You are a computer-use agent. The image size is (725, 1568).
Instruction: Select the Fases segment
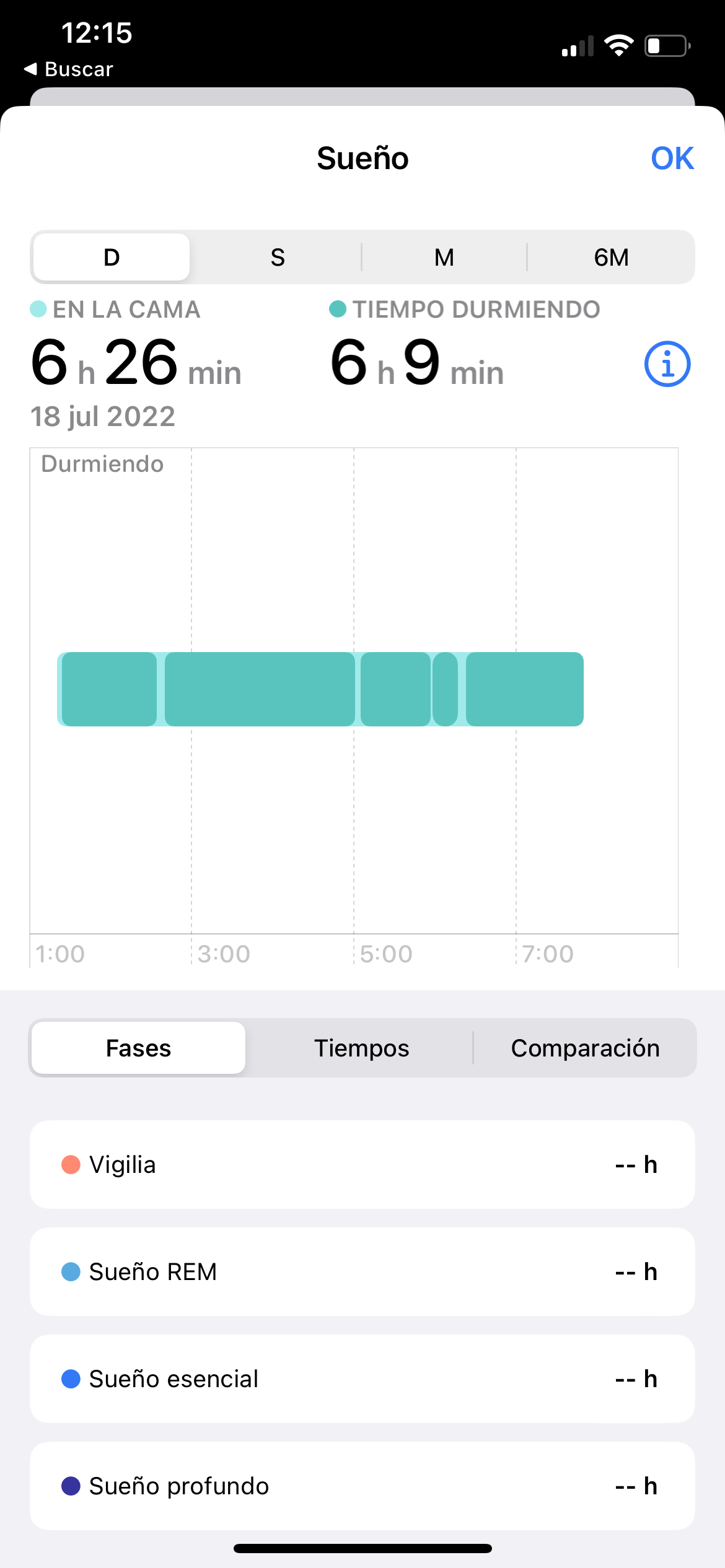click(x=139, y=1048)
